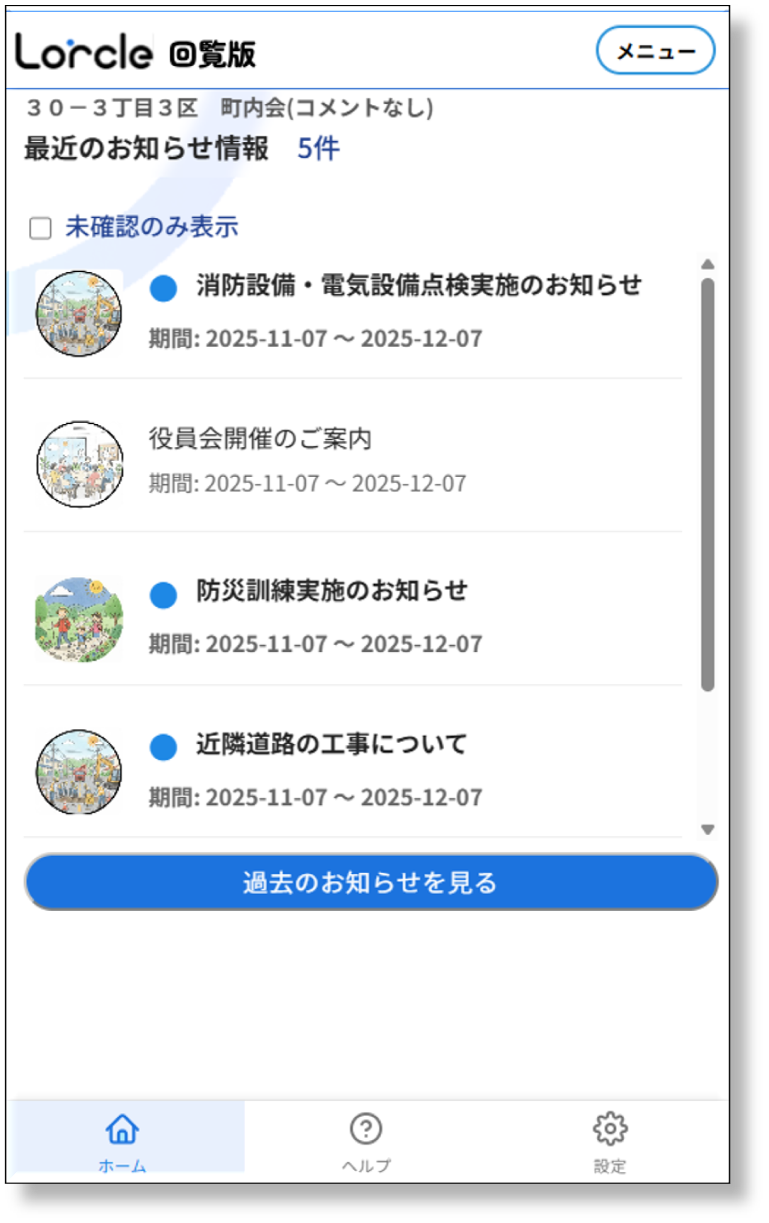The image size is (769, 1223).
Task: Open 消防設備・電気設備点検実施のお知らせ notice
Action: [419, 286]
